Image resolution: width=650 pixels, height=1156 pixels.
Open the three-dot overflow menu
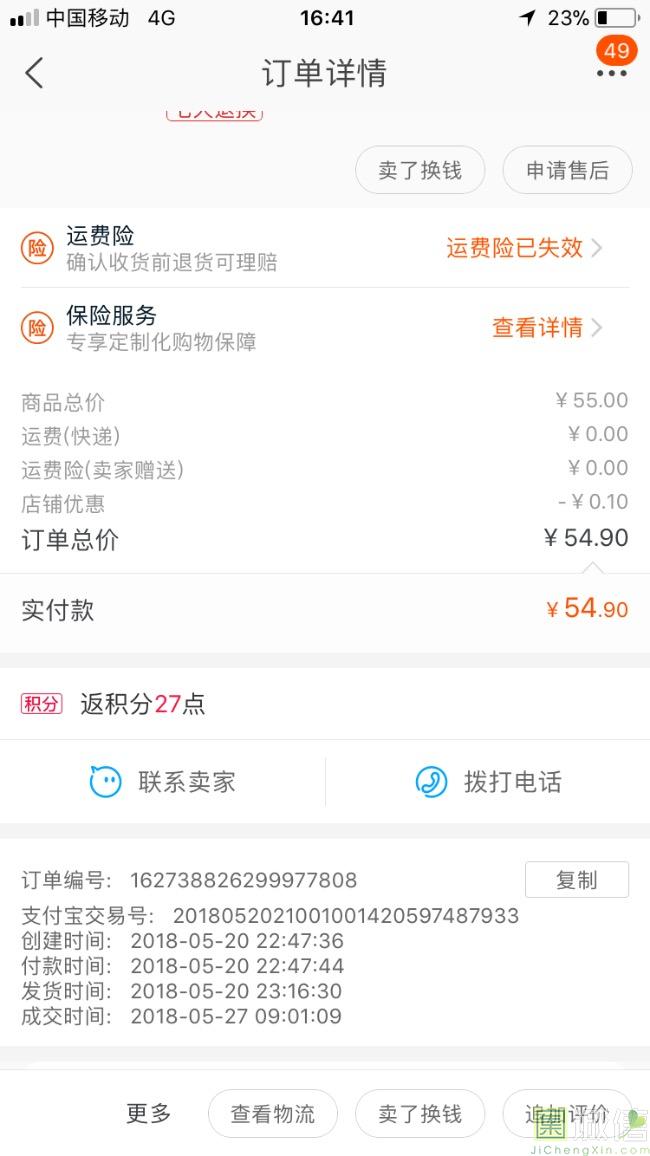[x=611, y=74]
